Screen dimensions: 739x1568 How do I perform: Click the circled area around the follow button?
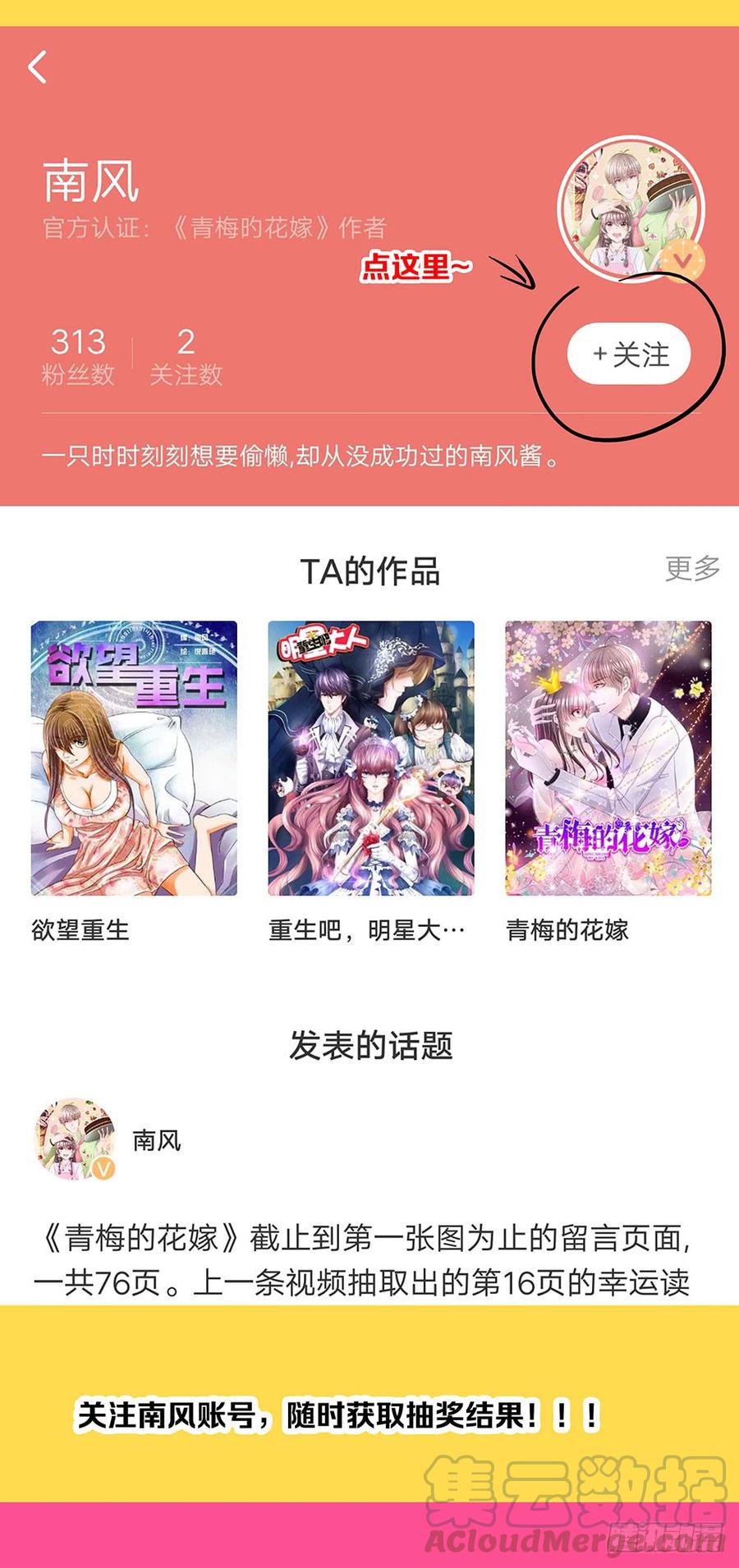pyautogui.click(x=628, y=355)
